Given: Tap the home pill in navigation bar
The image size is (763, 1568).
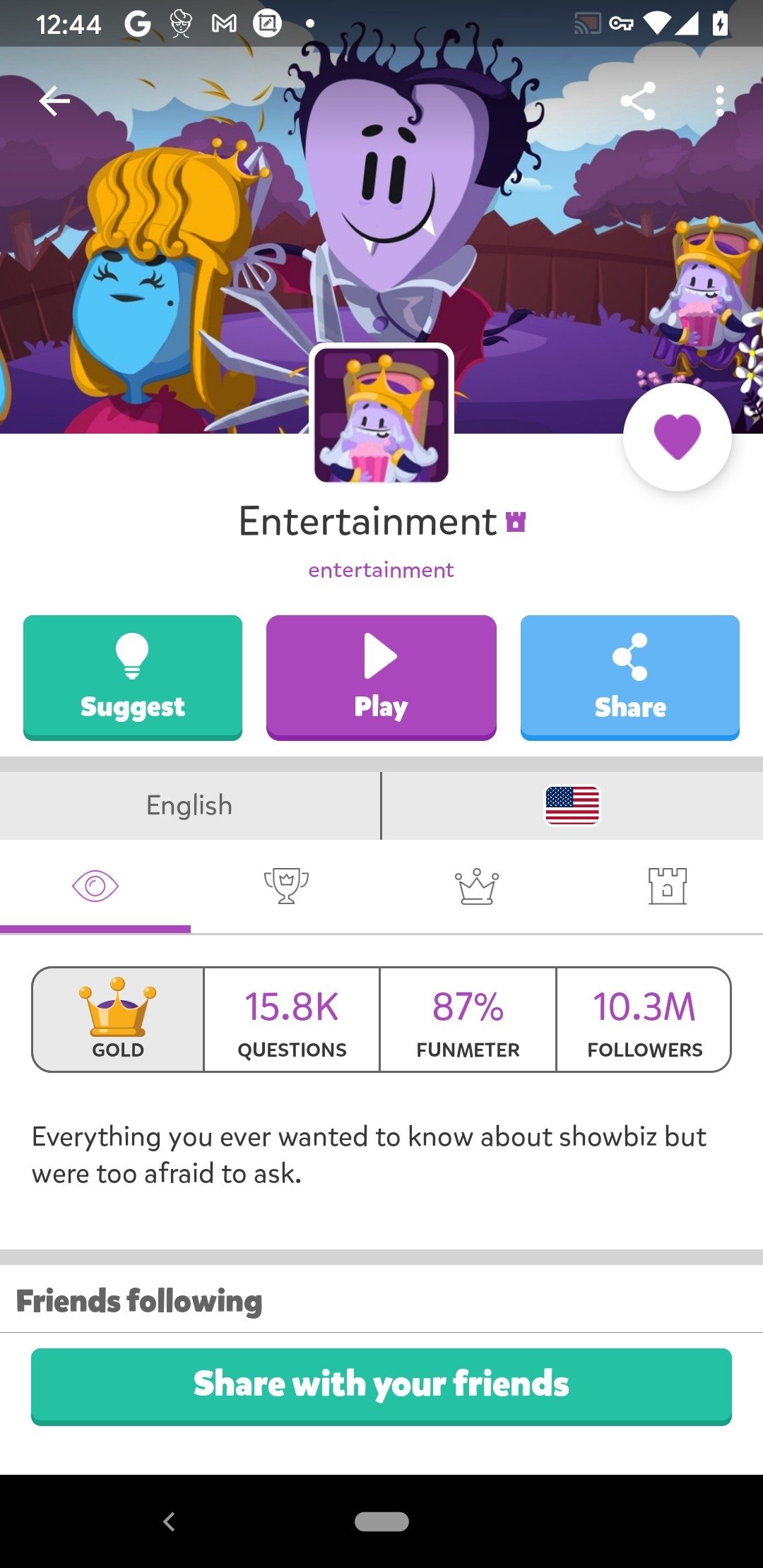Looking at the screenshot, I should tap(381, 1521).
